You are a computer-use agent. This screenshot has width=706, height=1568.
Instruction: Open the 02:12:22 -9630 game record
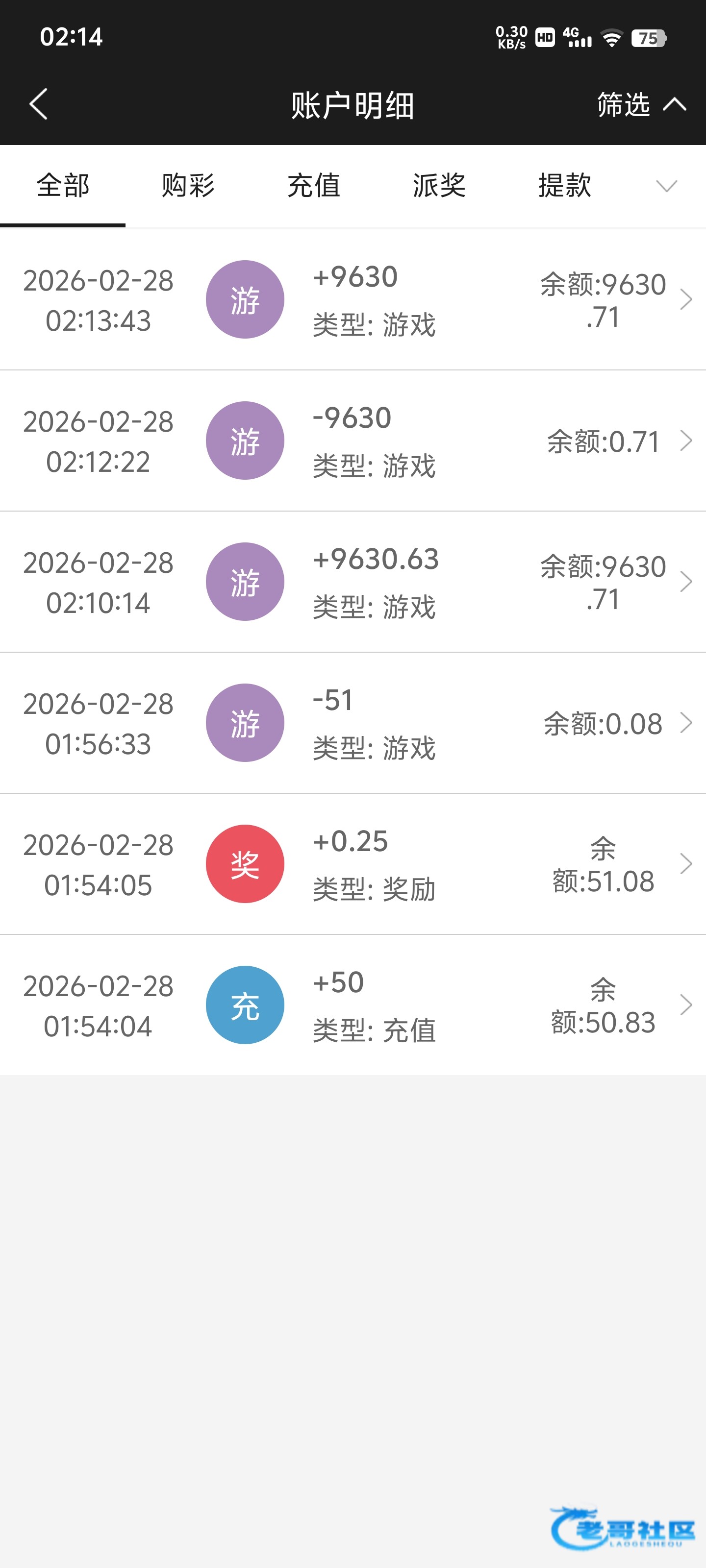353,441
